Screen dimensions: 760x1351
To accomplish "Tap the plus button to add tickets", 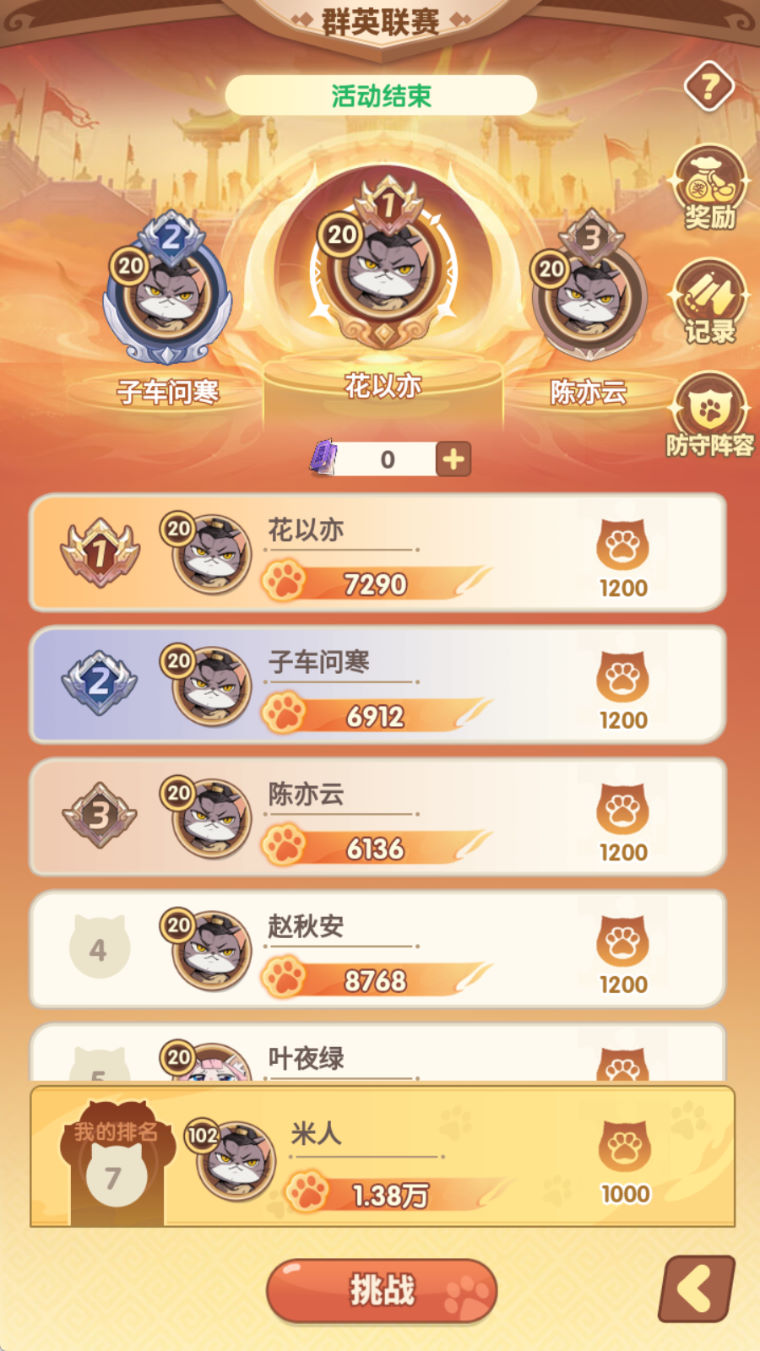I will point(453,459).
